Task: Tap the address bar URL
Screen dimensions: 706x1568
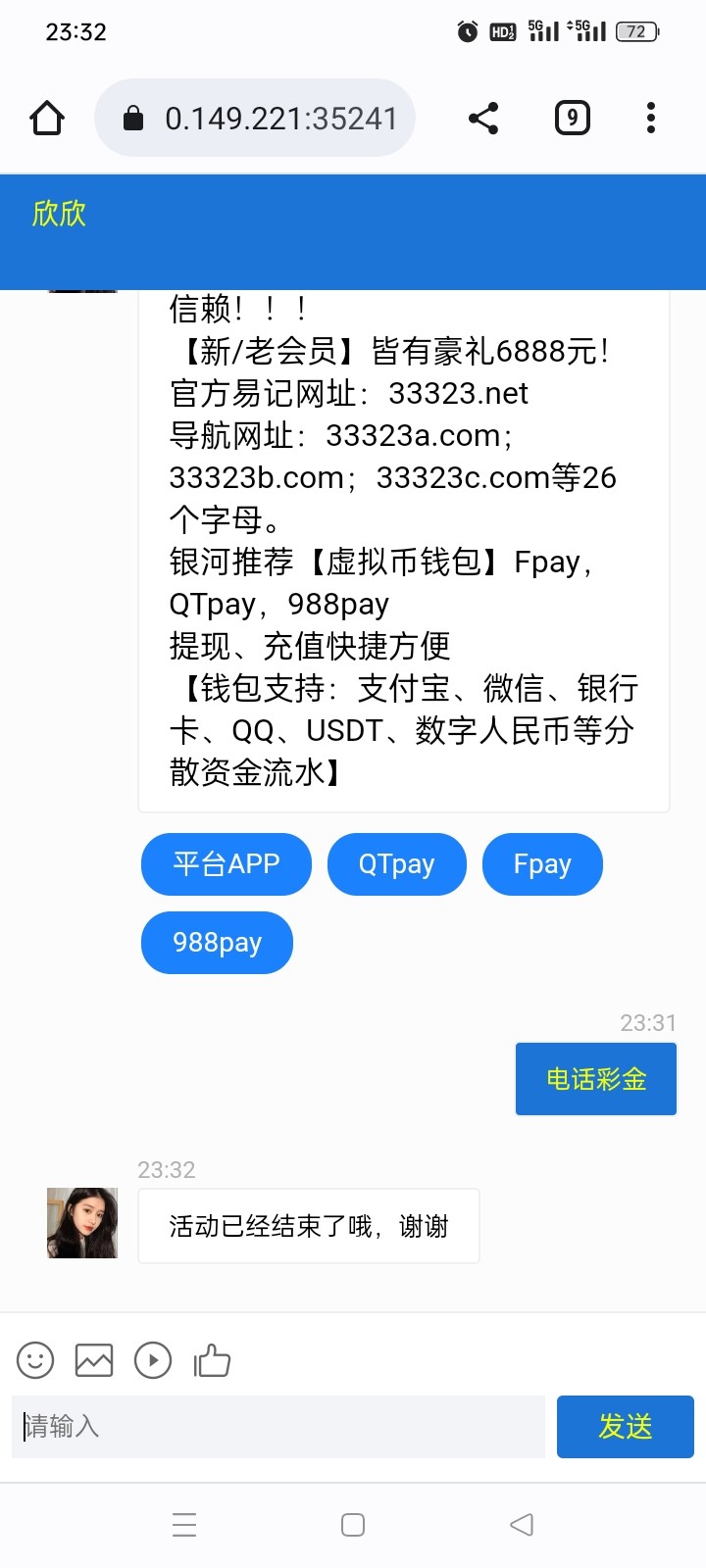Action: 280,119
